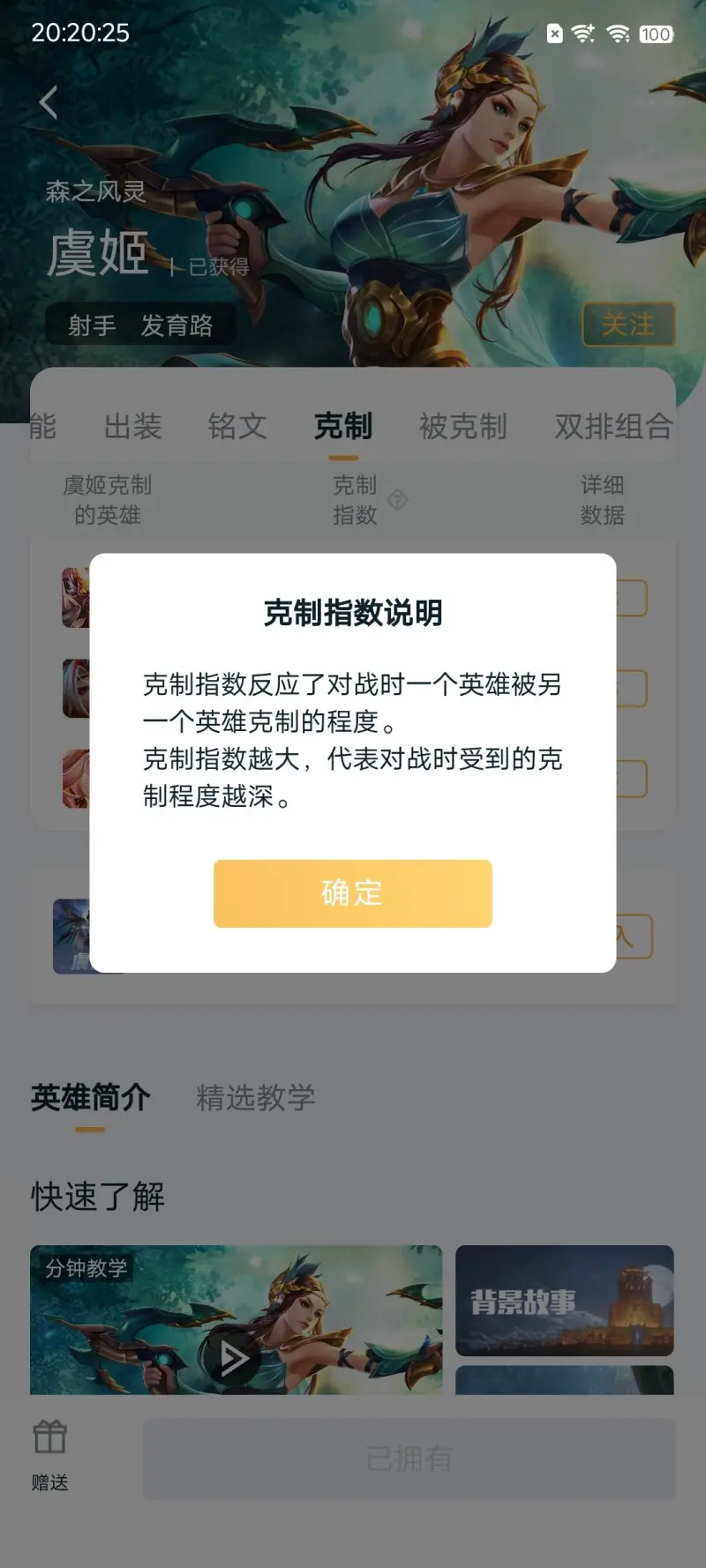The width and height of the screenshot is (706, 1568).
Task: Switch to the 精选教学 section
Action: click(255, 1098)
